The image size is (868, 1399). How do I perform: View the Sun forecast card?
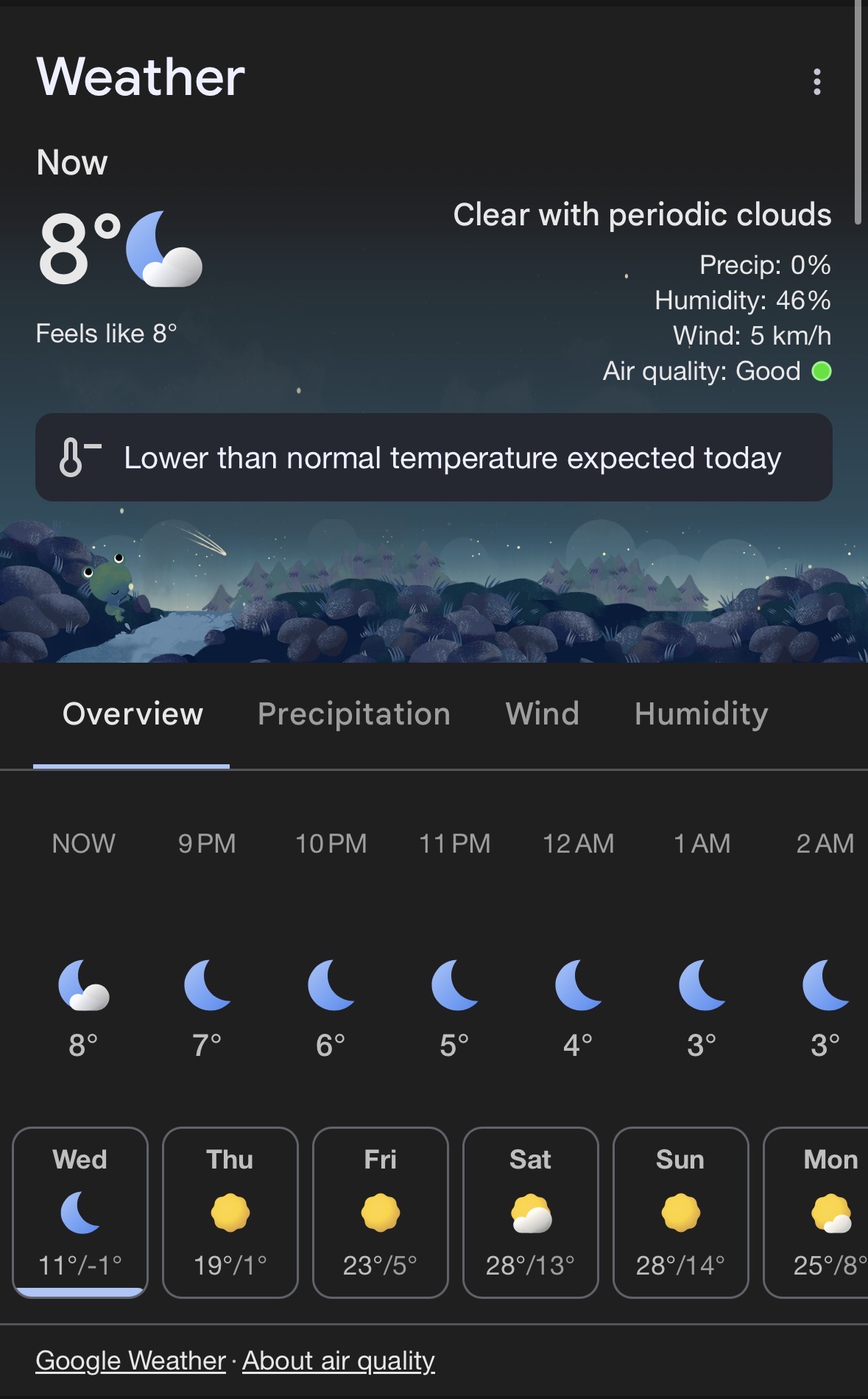click(680, 1212)
